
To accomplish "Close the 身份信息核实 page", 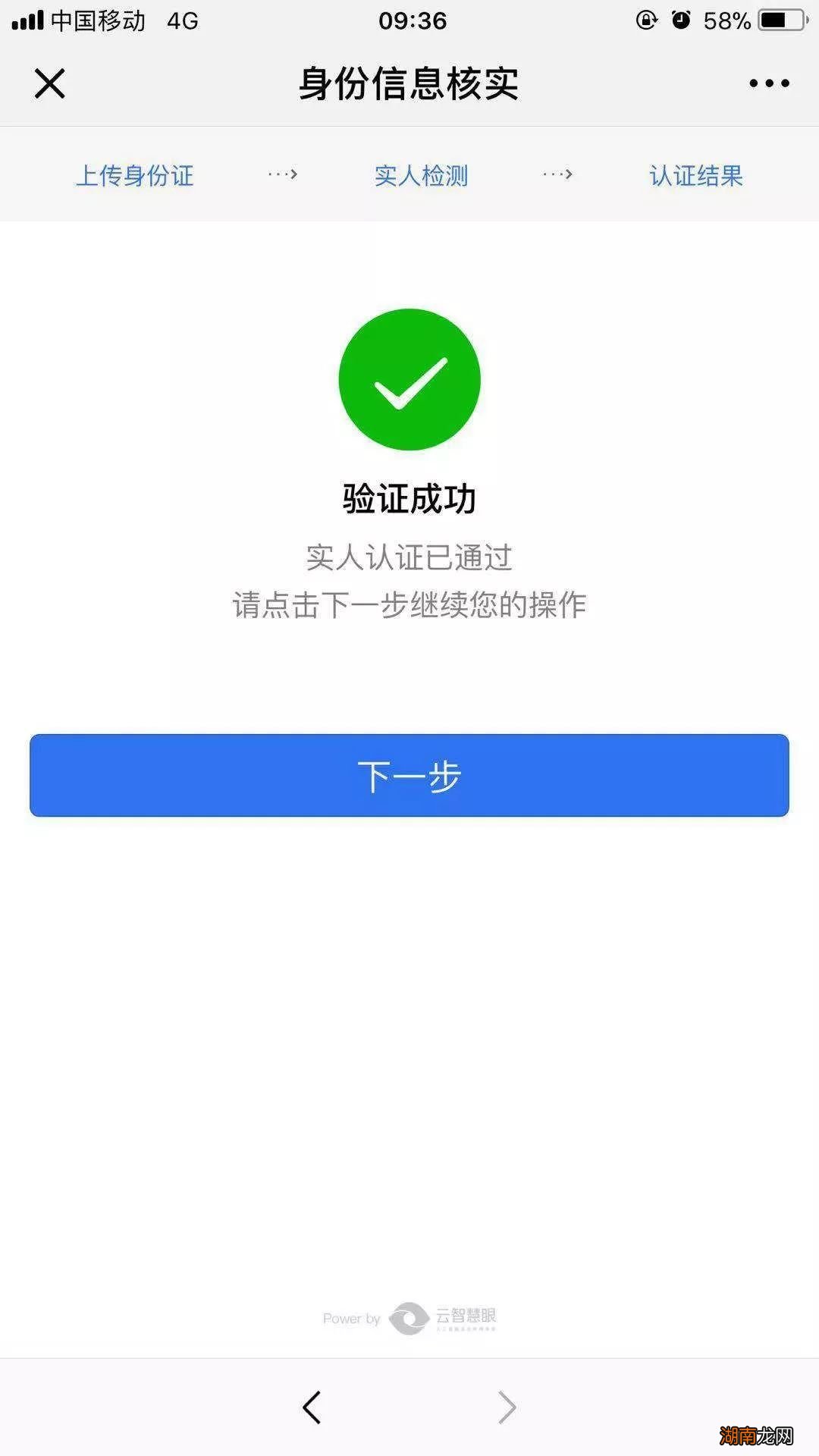I will (49, 84).
